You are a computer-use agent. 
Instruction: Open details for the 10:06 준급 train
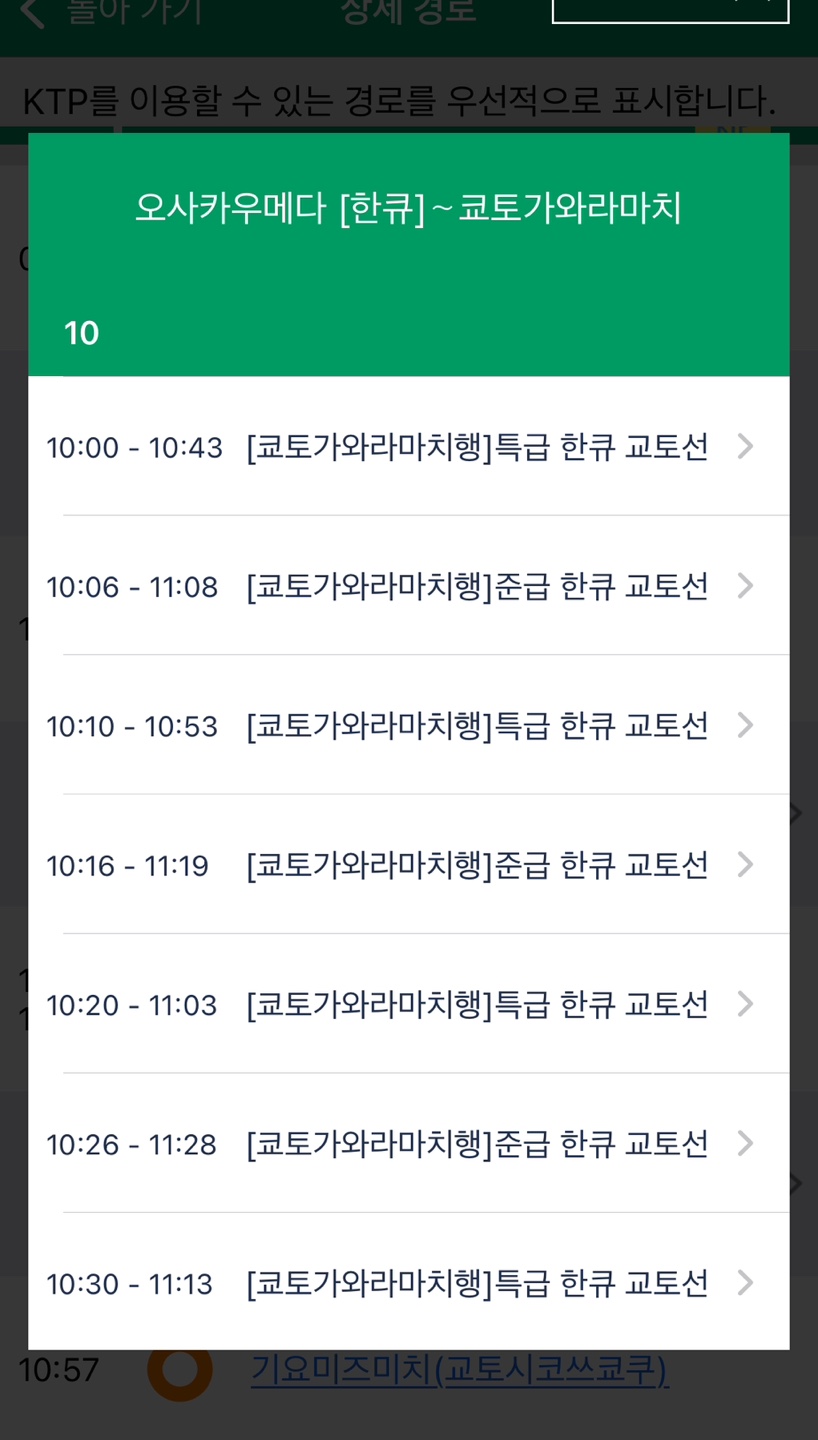tap(400, 587)
